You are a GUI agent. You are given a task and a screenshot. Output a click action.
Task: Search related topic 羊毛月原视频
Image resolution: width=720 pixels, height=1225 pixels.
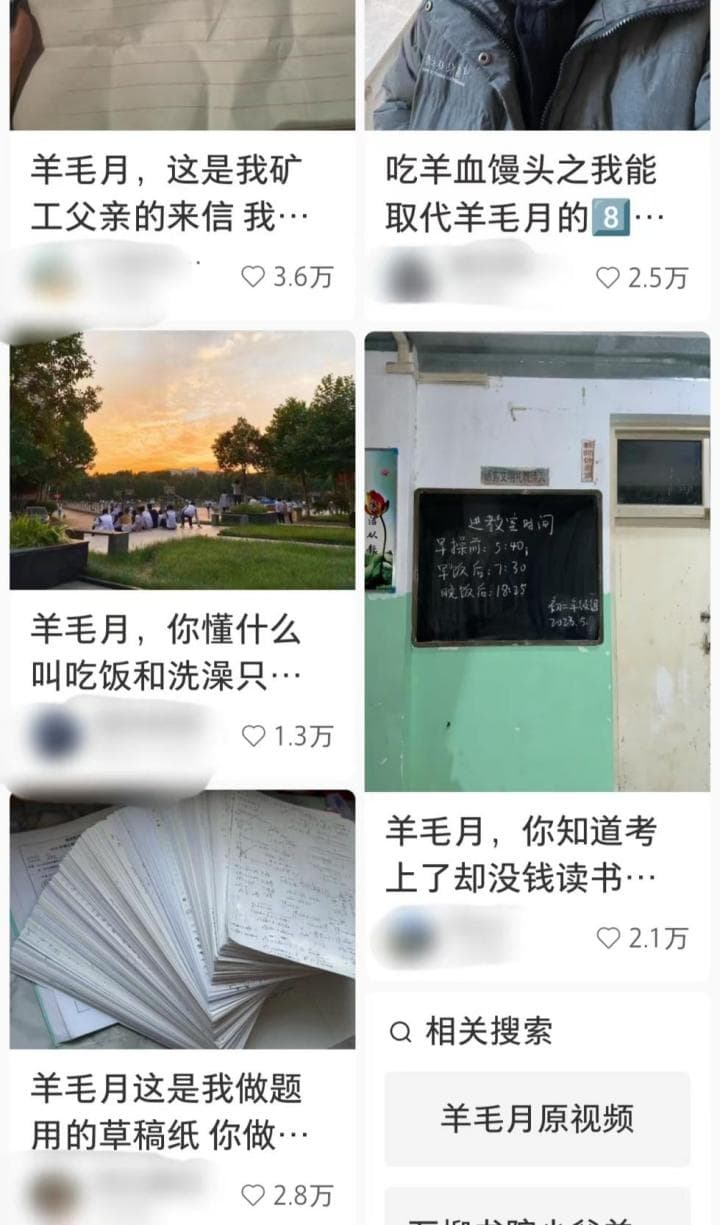[x=537, y=1119]
